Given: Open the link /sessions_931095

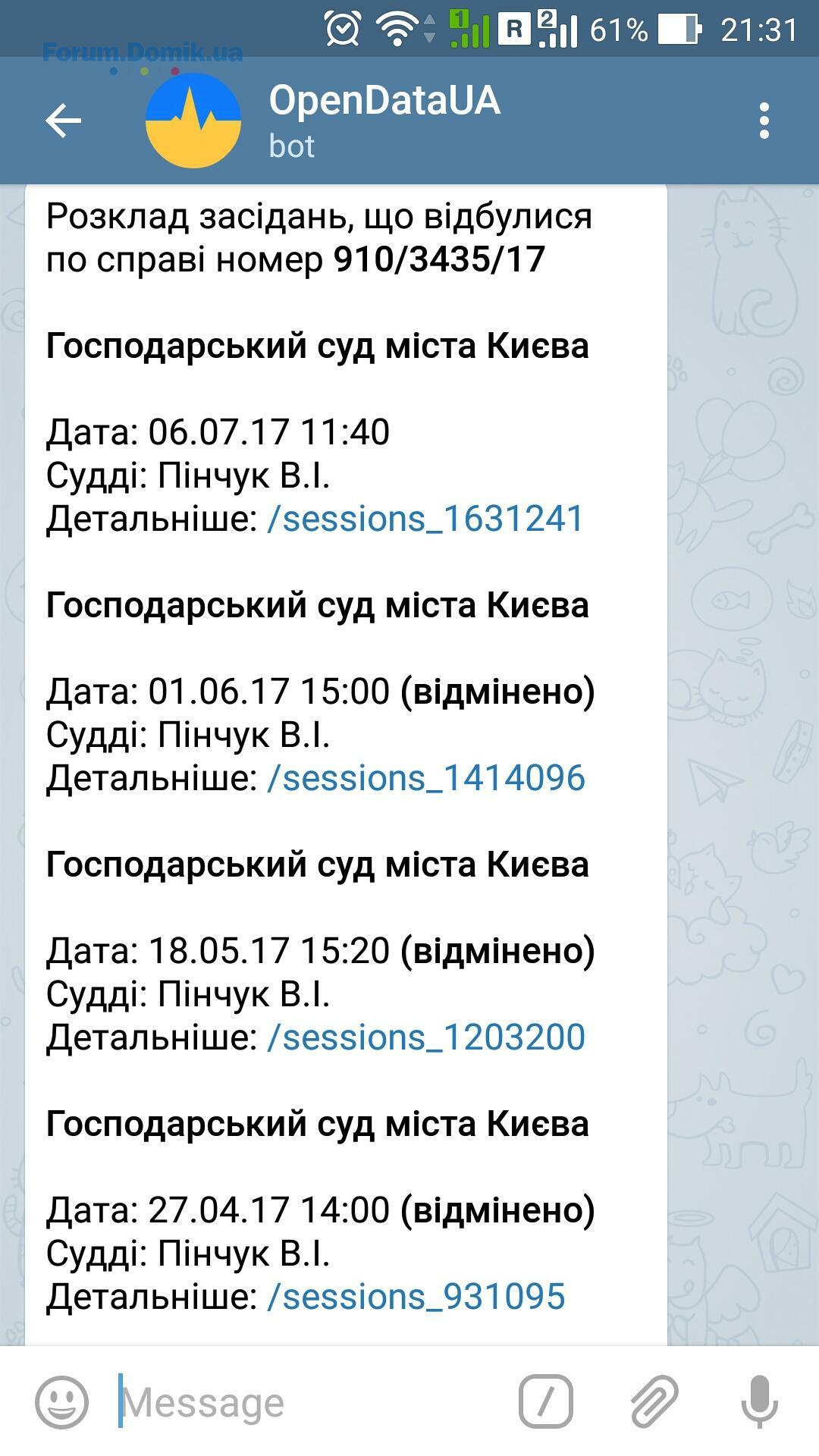Looking at the screenshot, I should [x=416, y=1298].
